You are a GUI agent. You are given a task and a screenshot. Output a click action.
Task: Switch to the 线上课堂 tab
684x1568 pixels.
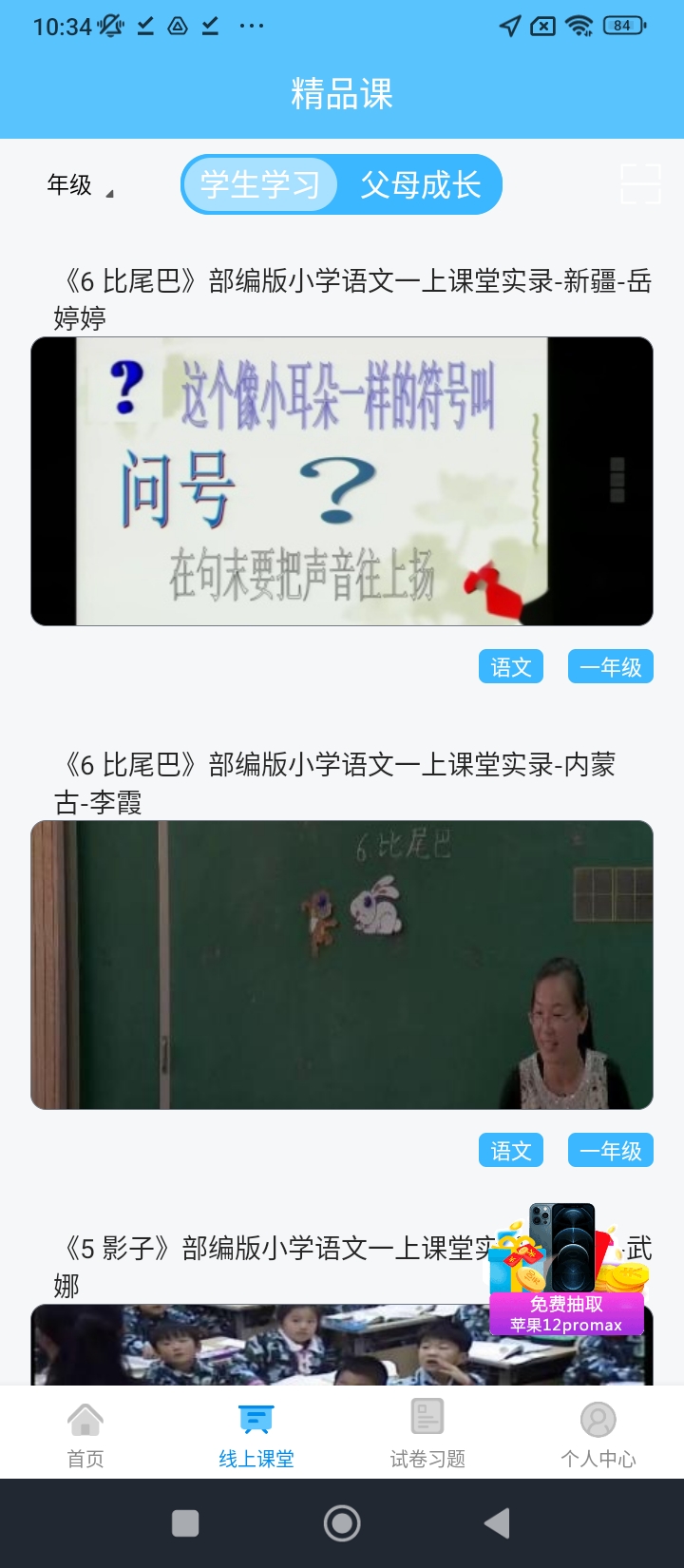pos(256,1434)
